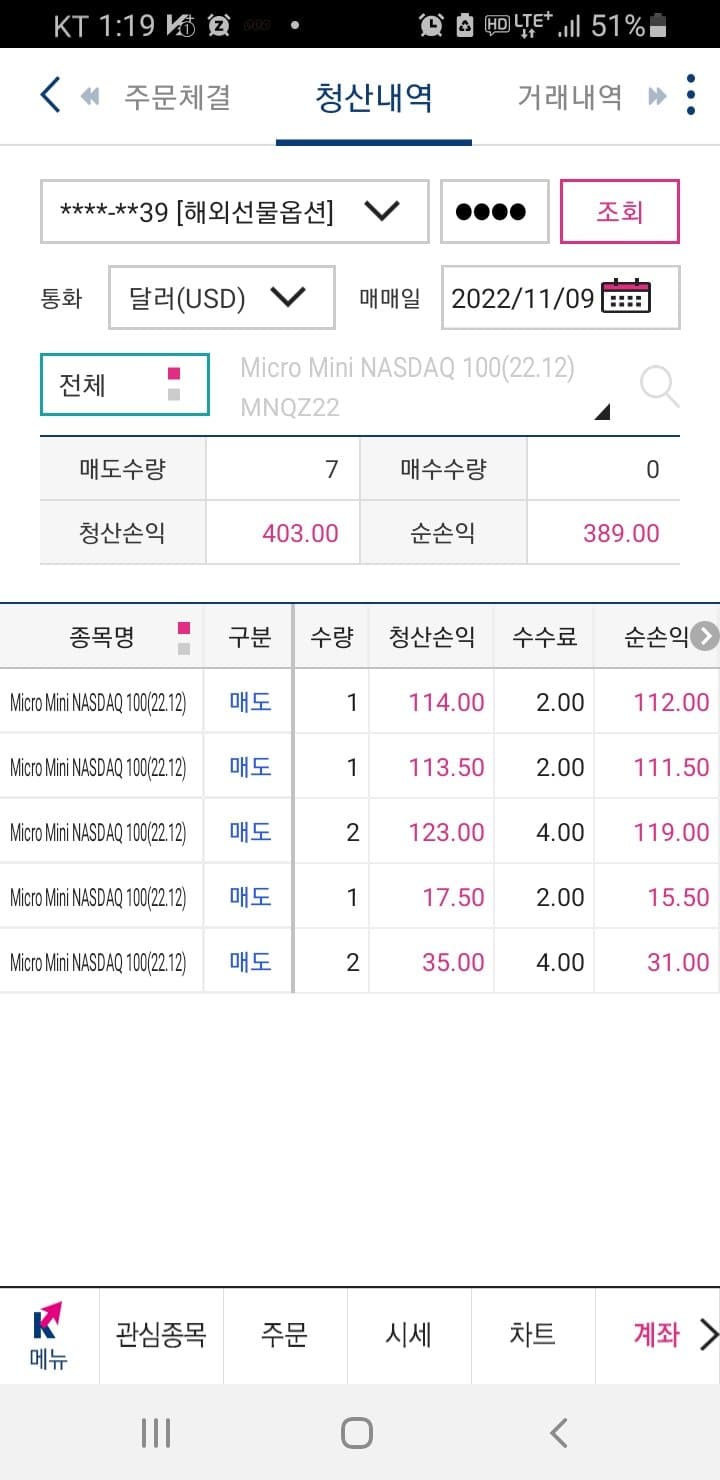720x1480 pixels.
Task: Tap the system home button
Action: coord(357,1433)
